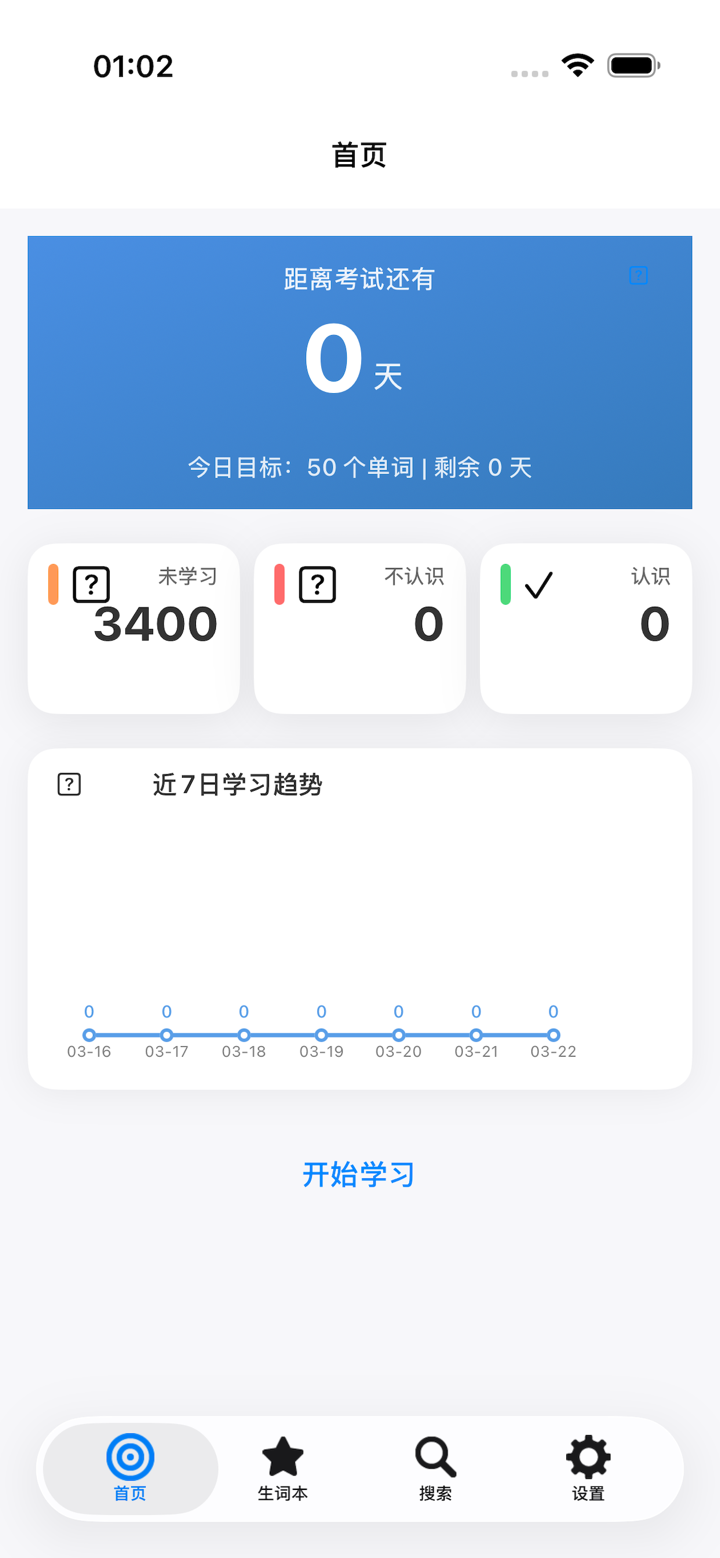Viewport: 720px width, 1558px height.
Task: Select the 首页 target icon in tab bar
Action: pyautogui.click(x=130, y=1458)
